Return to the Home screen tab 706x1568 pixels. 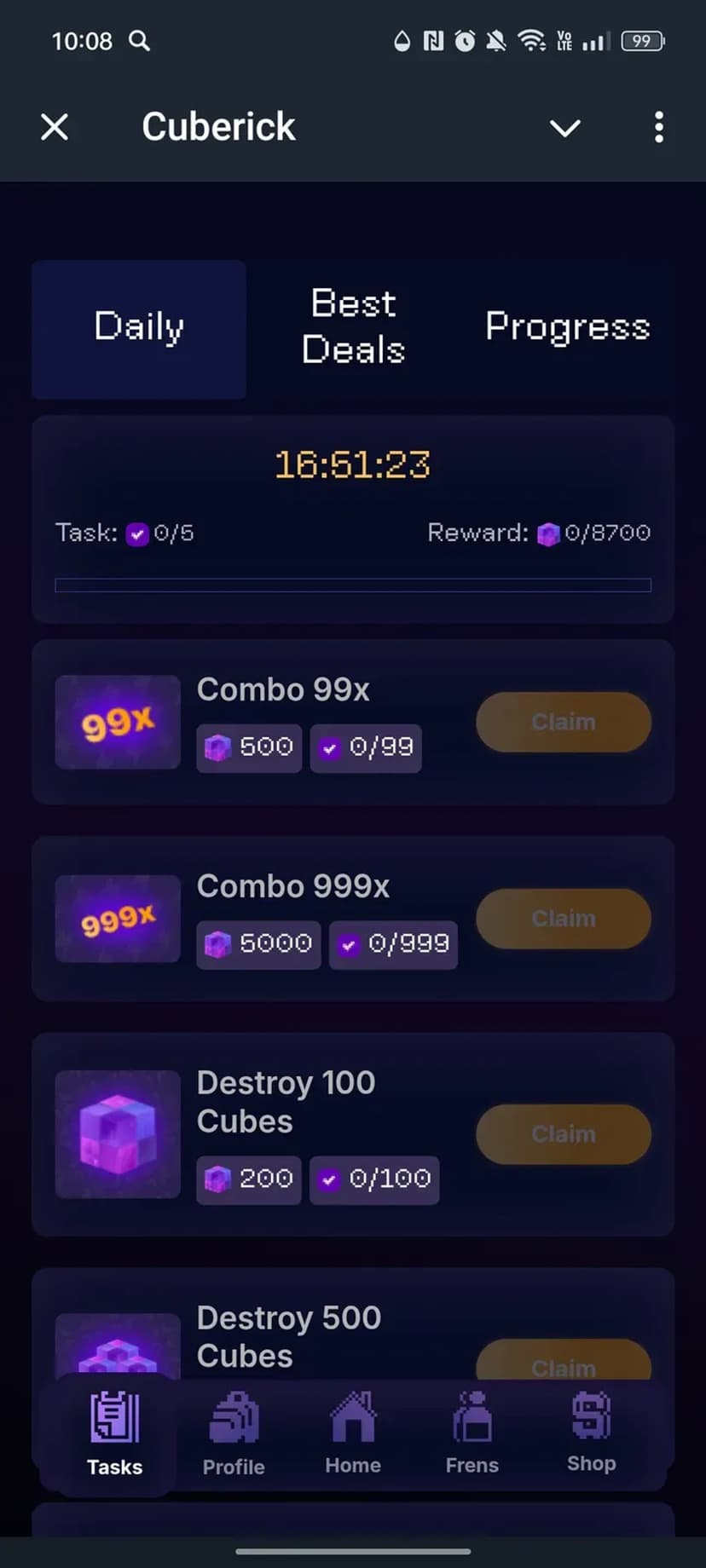[353, 1433]
